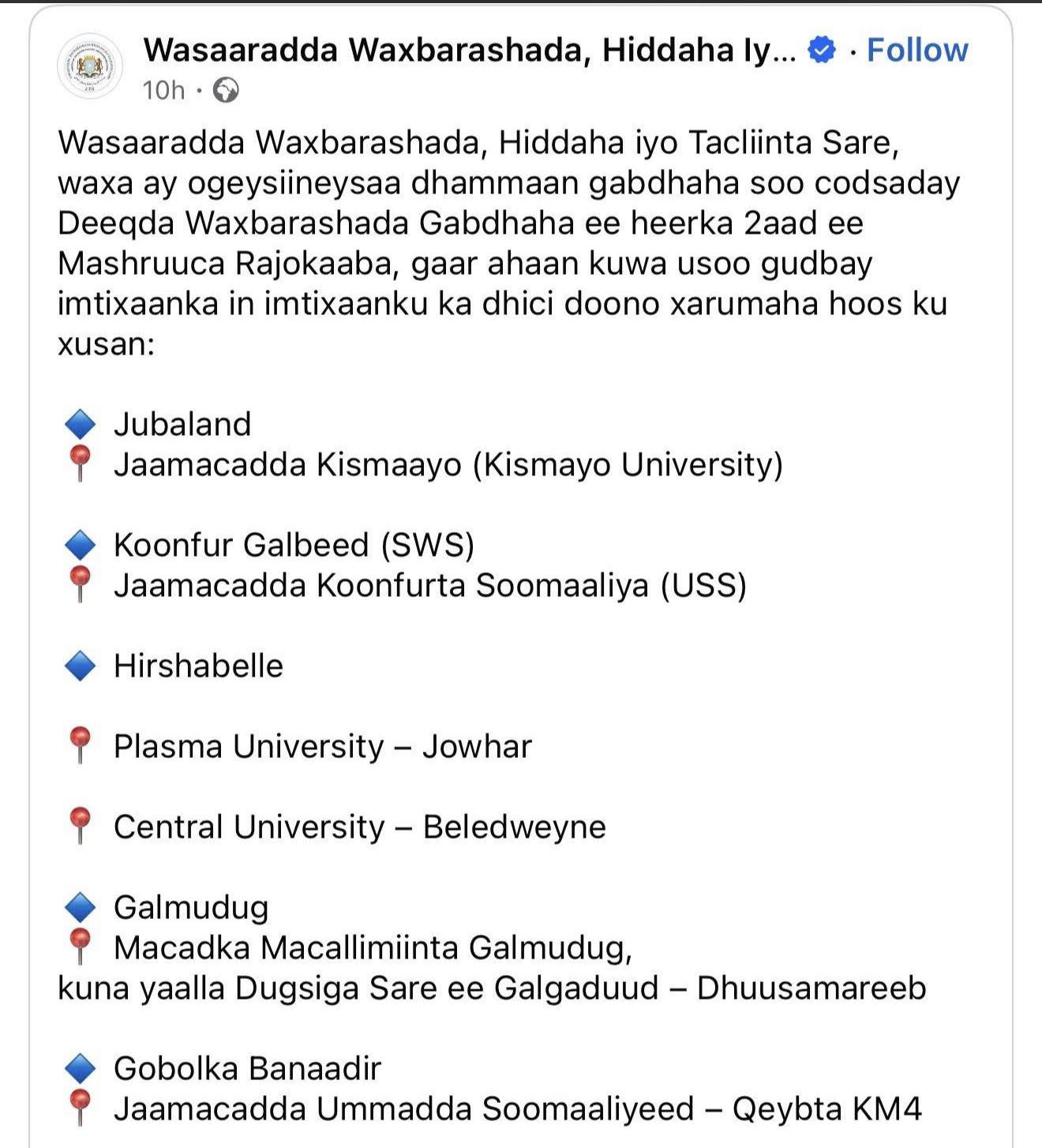Click the diamond icon beside Gobolka Banaadir
Image resolution: width=1042 pixels, height=1148 pixels.
pyautogui.click(x=78, y=1068)
